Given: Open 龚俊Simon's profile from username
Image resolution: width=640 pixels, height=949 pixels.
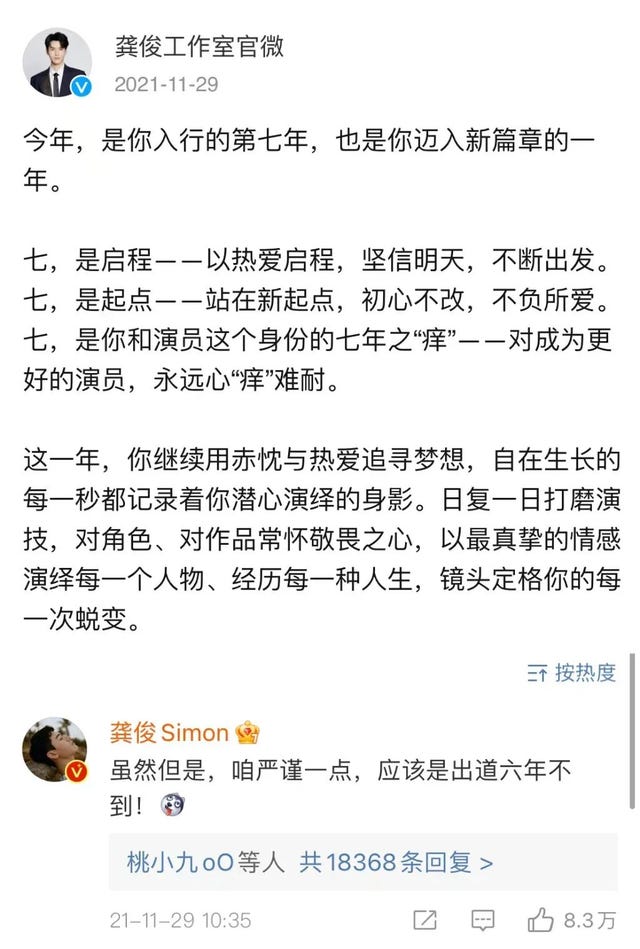Looking at the screenshot, I should [x=170, y=733].
